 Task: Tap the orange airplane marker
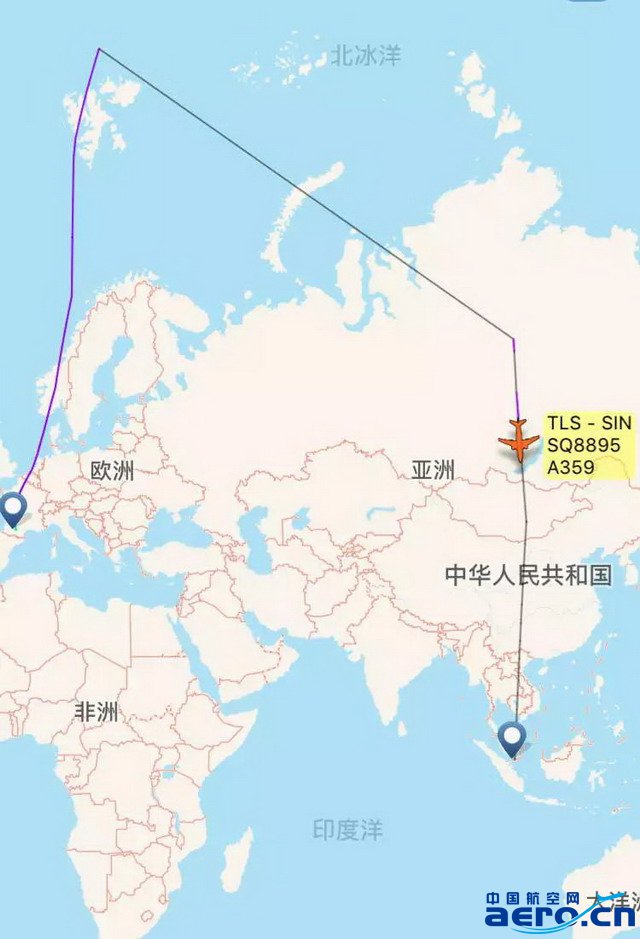[519, 441]
